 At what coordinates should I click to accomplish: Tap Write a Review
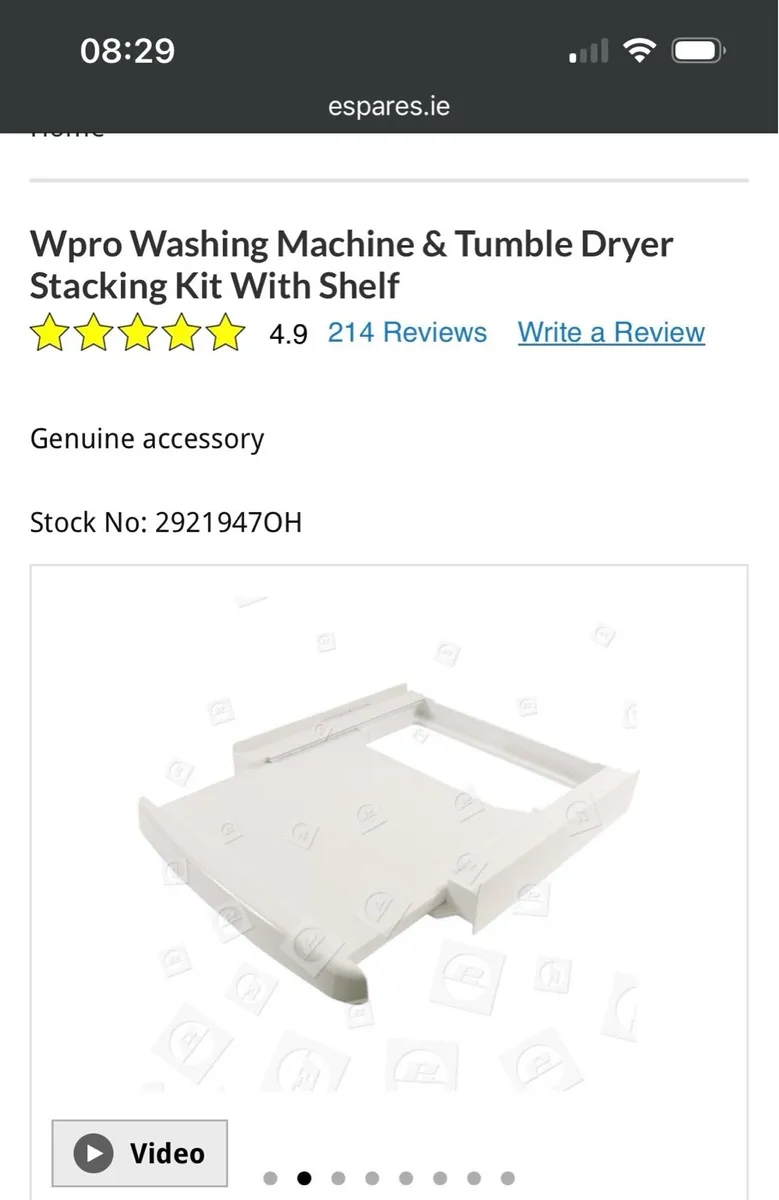coord(610,332)
